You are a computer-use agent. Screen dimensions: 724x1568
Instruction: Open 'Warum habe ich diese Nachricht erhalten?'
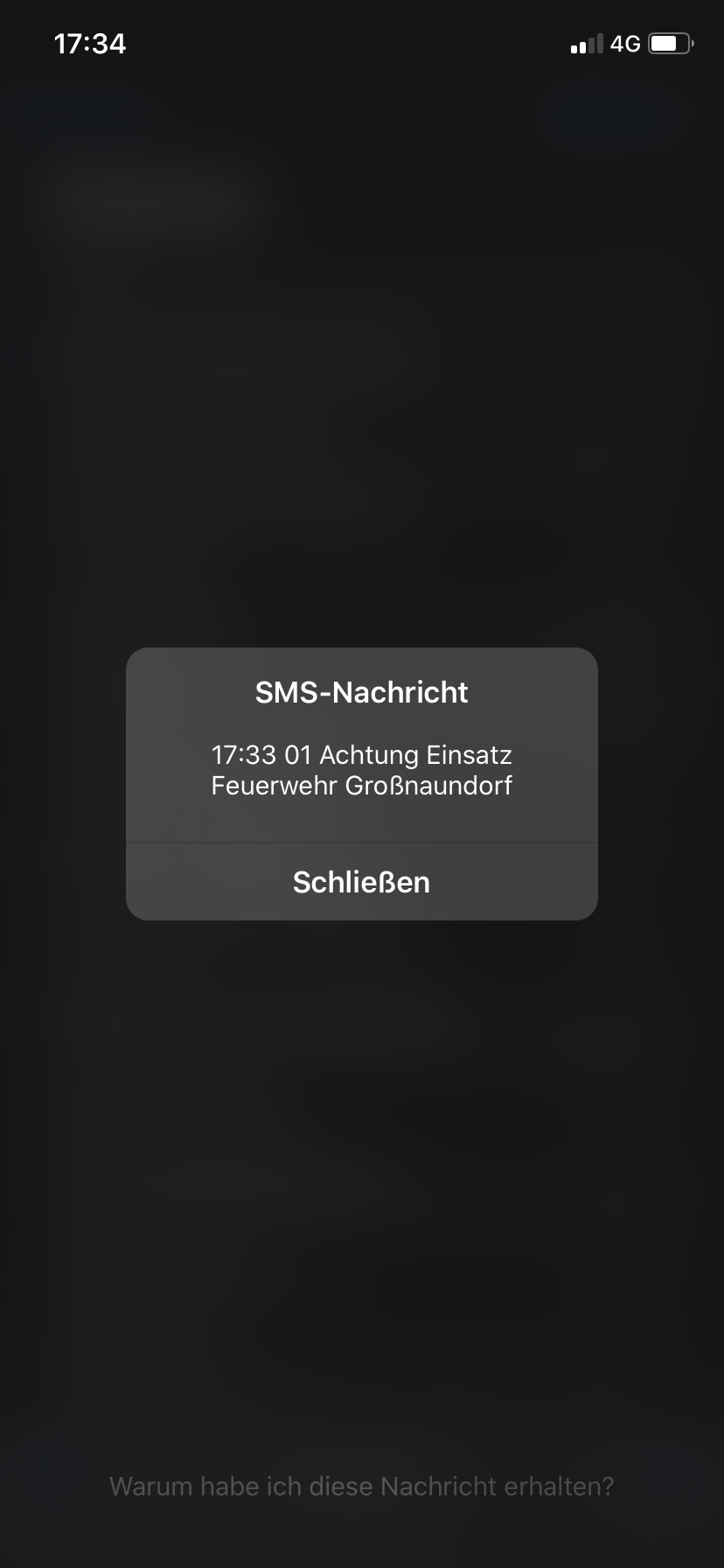(361, 1486)
